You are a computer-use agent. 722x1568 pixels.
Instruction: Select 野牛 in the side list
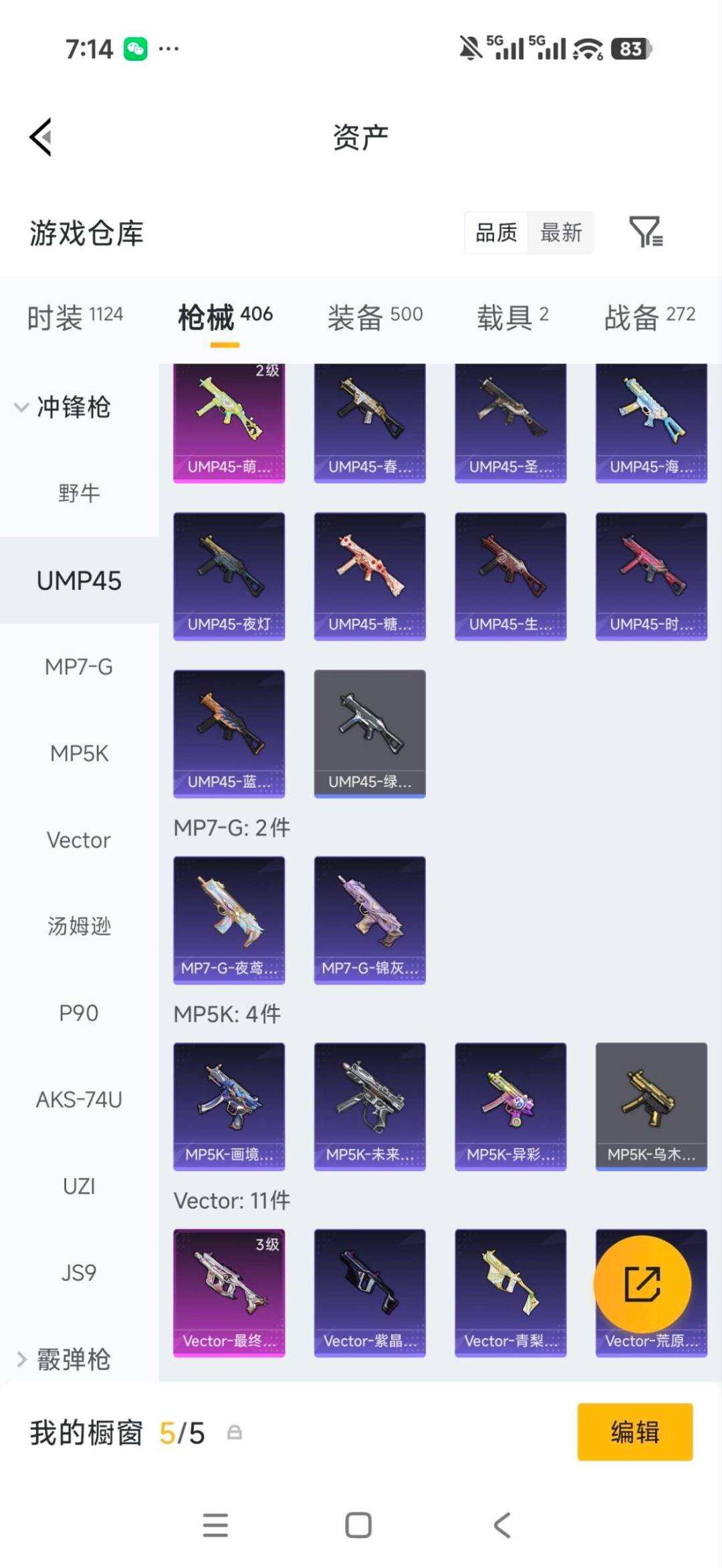pyautogui.click(x=79, y=494)
